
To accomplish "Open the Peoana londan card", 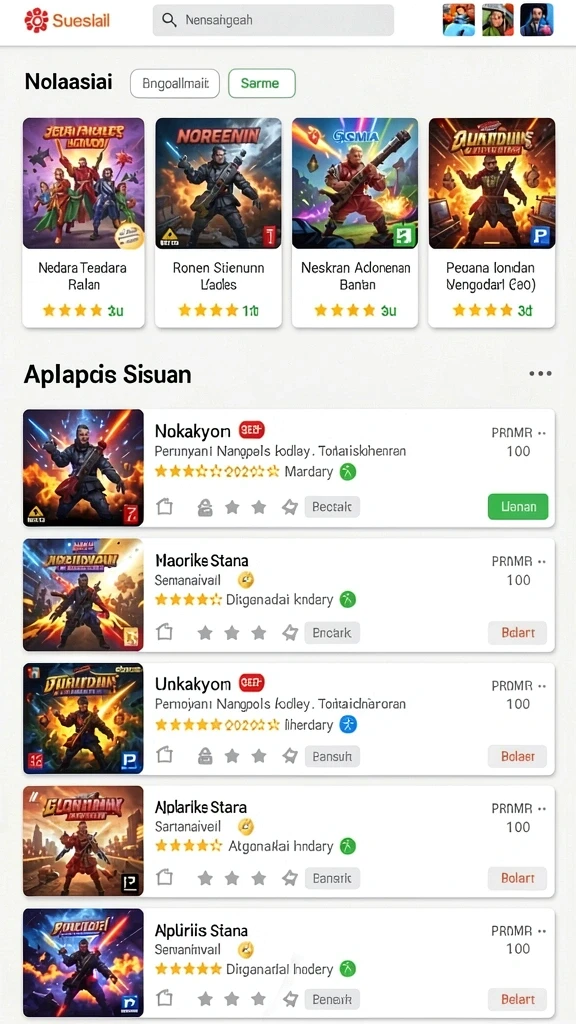I will (491, 222).
